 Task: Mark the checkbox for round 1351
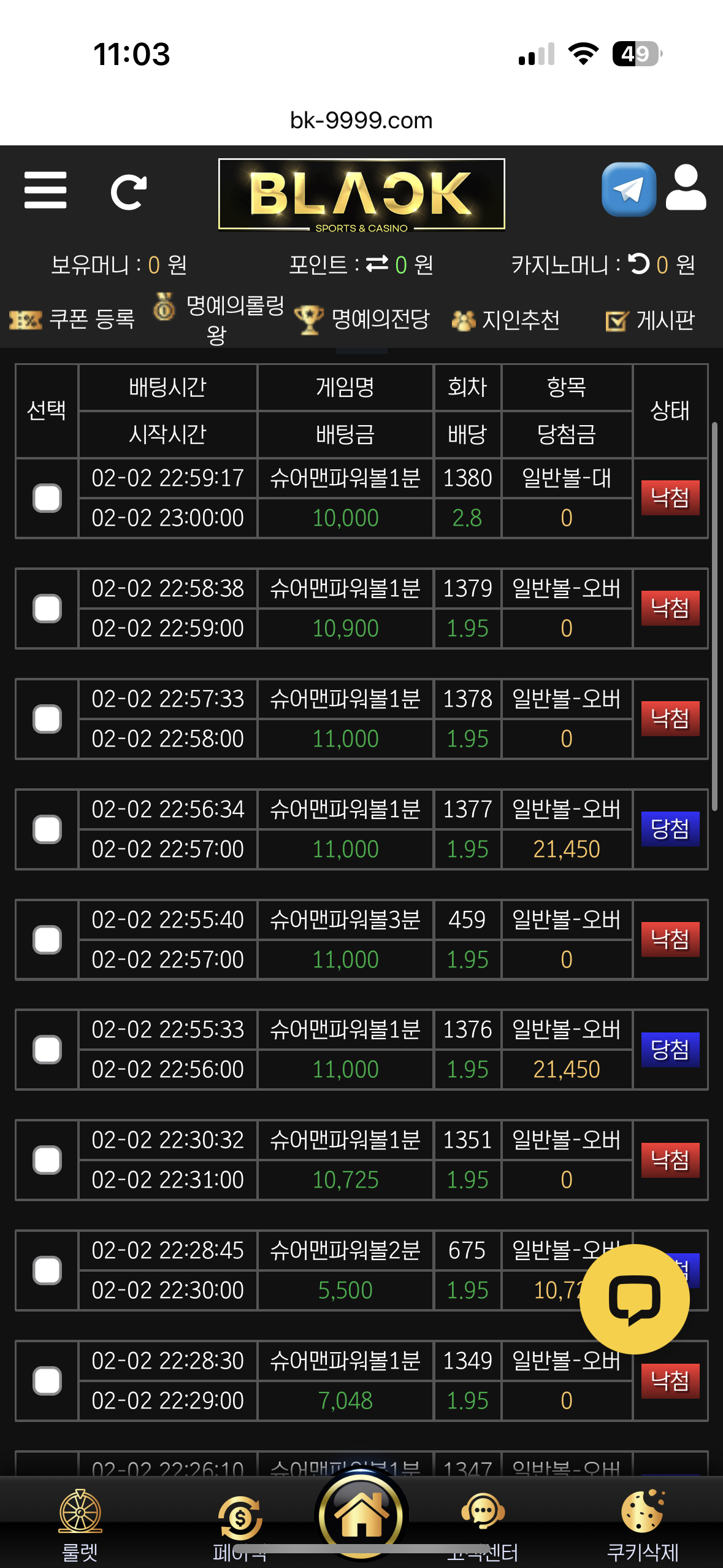click(x=47, y=1160)
